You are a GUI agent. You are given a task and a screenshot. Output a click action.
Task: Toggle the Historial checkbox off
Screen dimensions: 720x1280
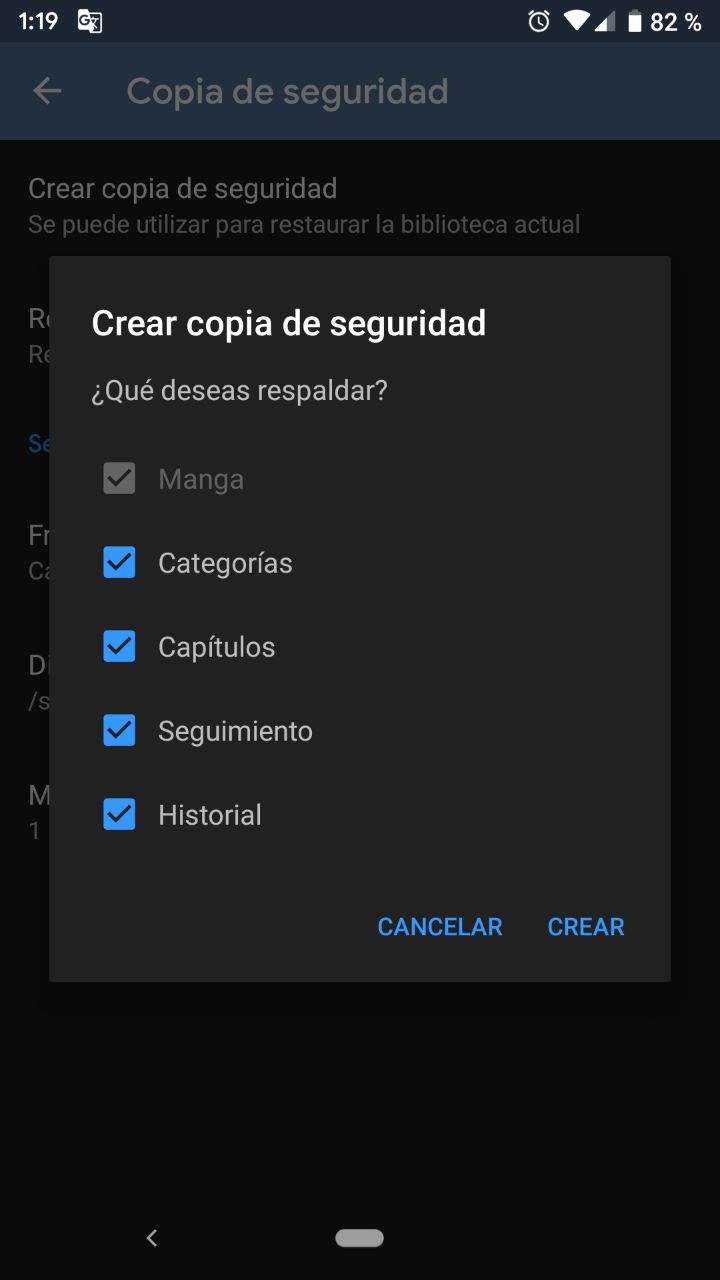[x=119, y=815]
